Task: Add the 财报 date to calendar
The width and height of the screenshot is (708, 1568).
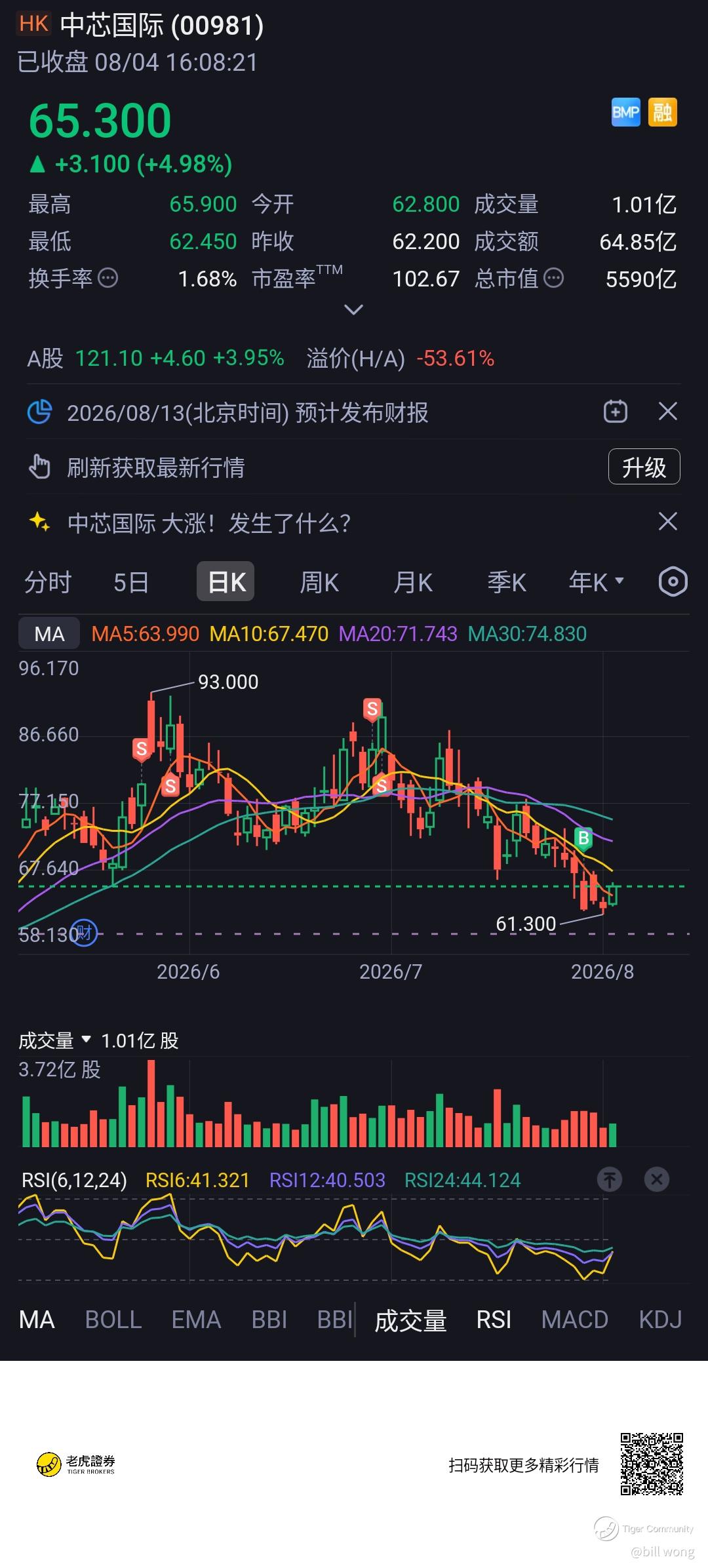Action: pyautogui.click(x=615, y=412)
